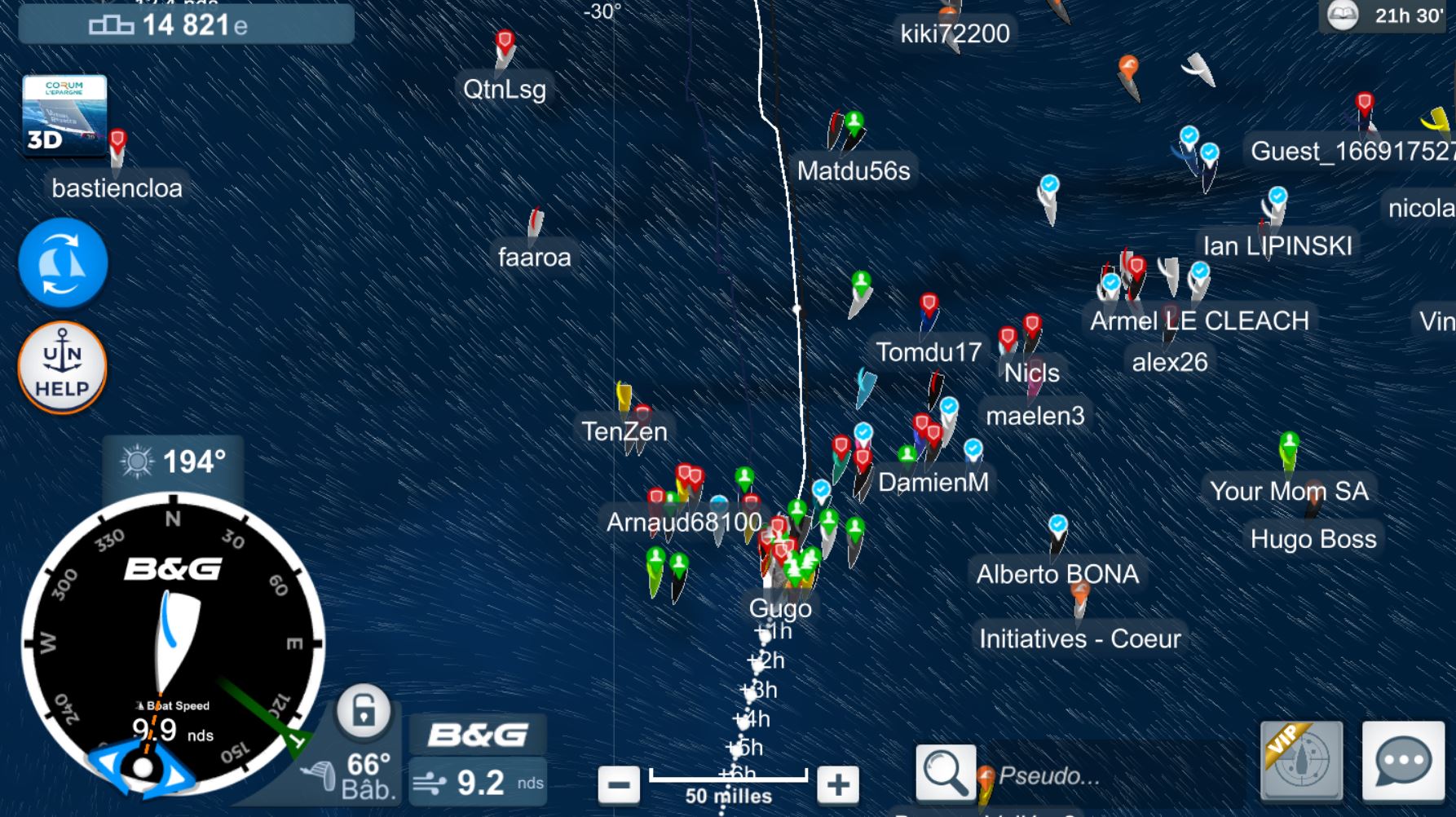Image resolution: width=1456 pixels, height=817 pixels.
Task: Toggle the padlock course lock
Action: [364, 711]
